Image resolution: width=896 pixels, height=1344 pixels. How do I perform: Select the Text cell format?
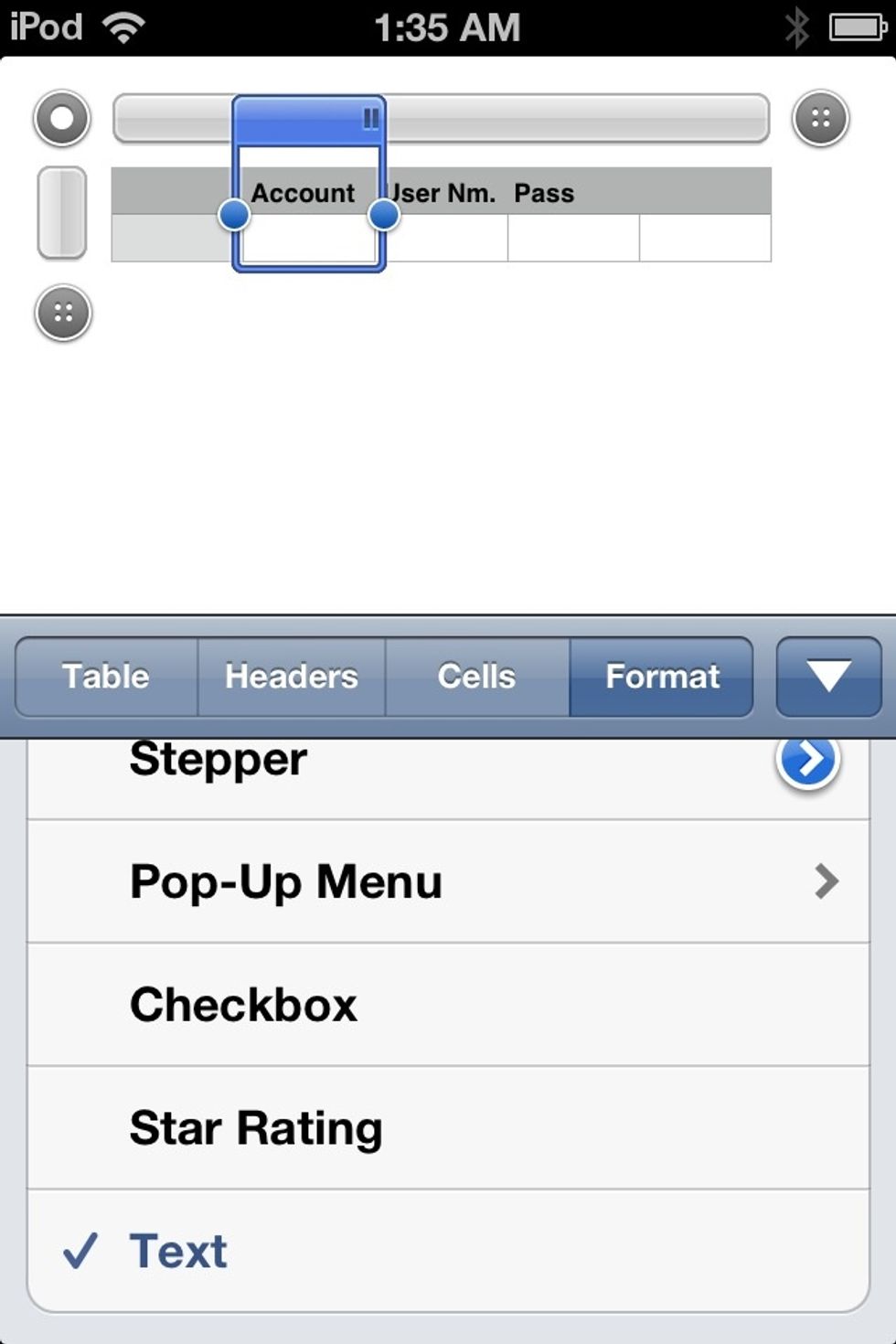coord(448,1251)
